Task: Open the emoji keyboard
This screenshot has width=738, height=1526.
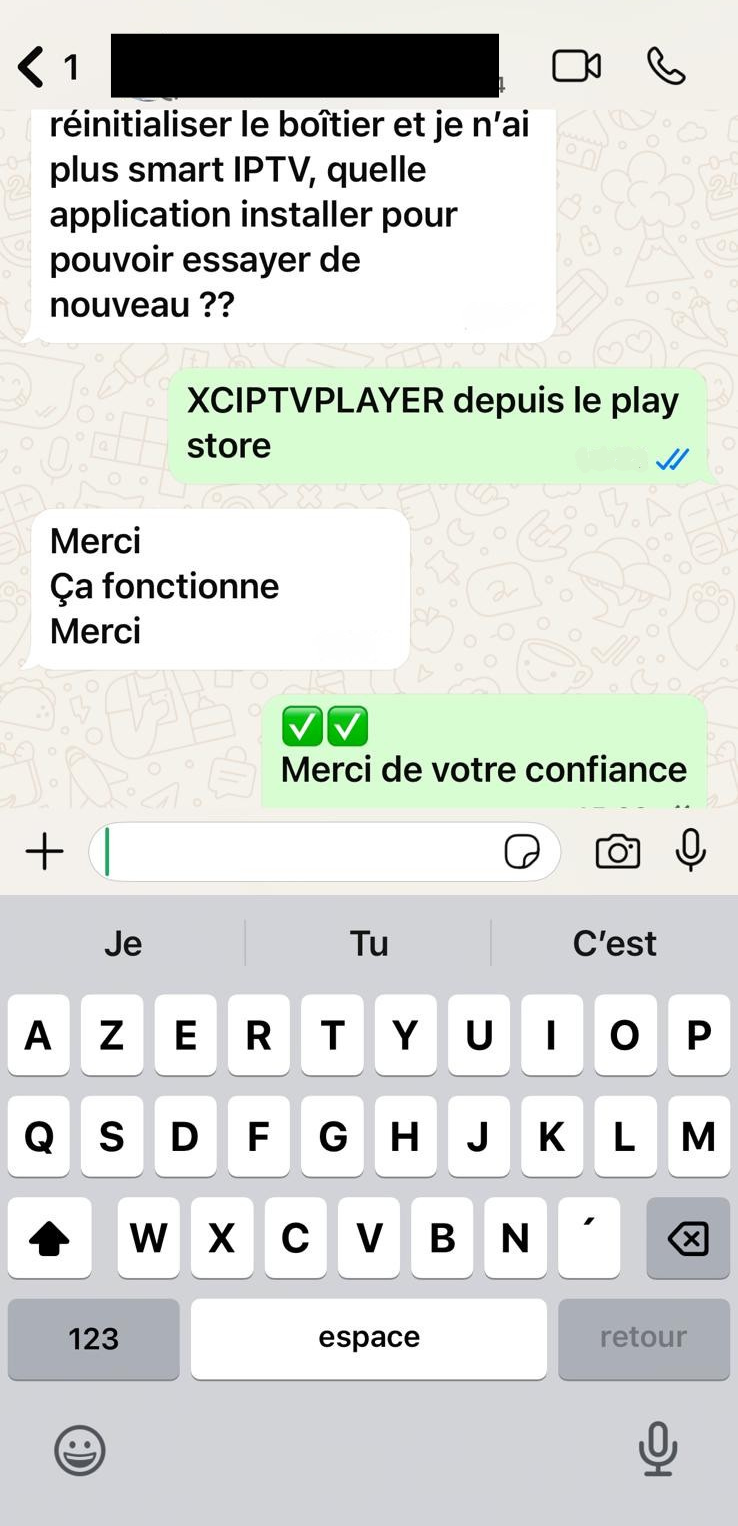Action: click(80, 1450)
